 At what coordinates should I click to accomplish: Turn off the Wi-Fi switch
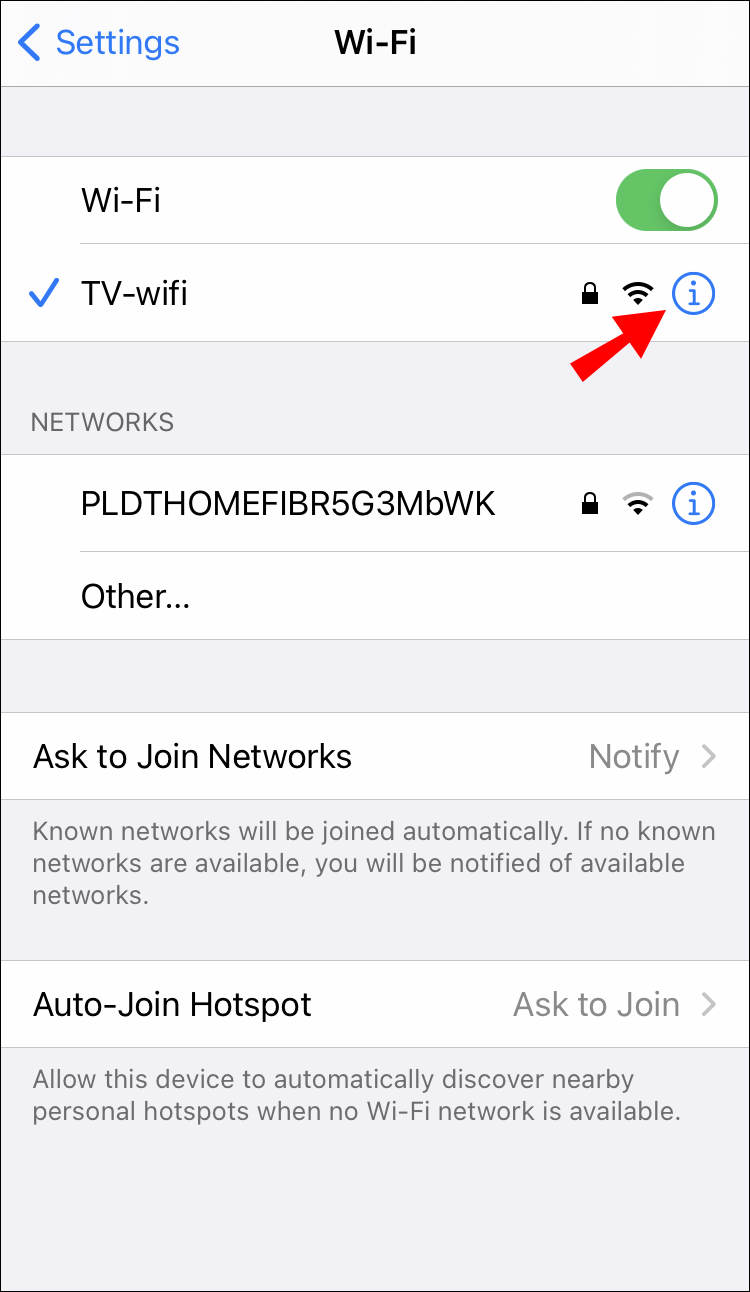point(666,200)
